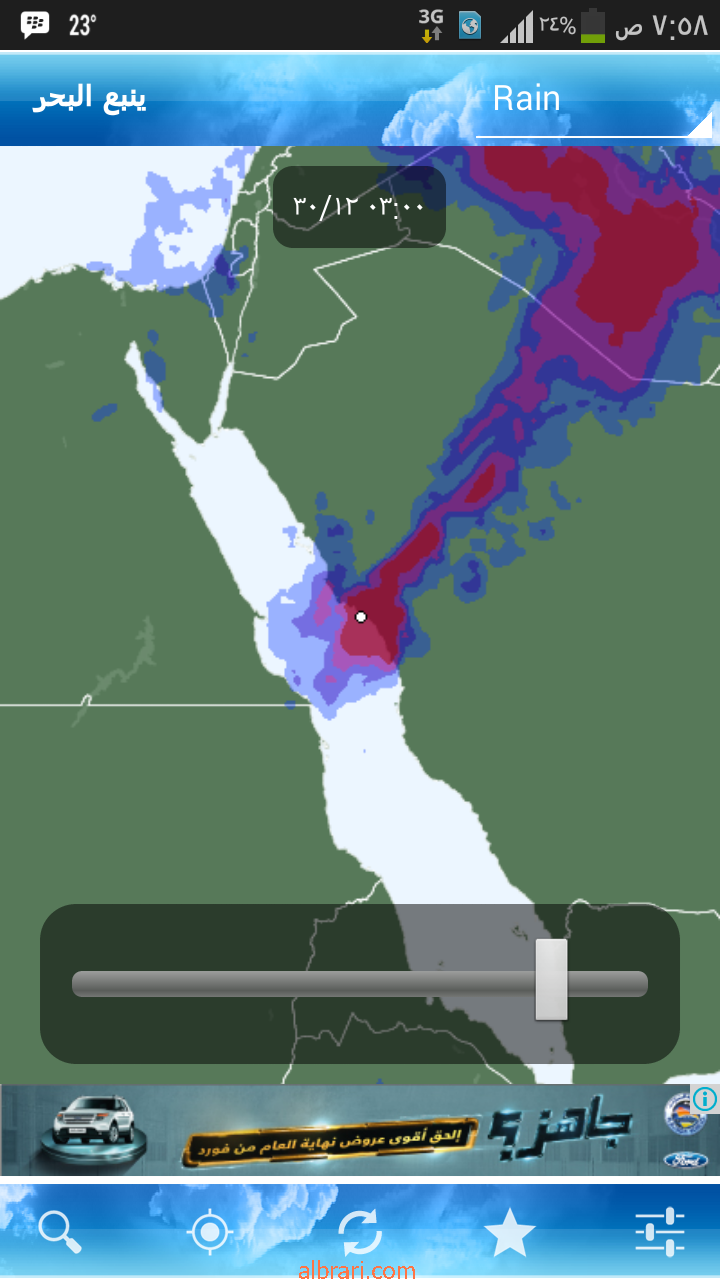
Task: Open the Rain layer dropdown
Action: point(595,100)
